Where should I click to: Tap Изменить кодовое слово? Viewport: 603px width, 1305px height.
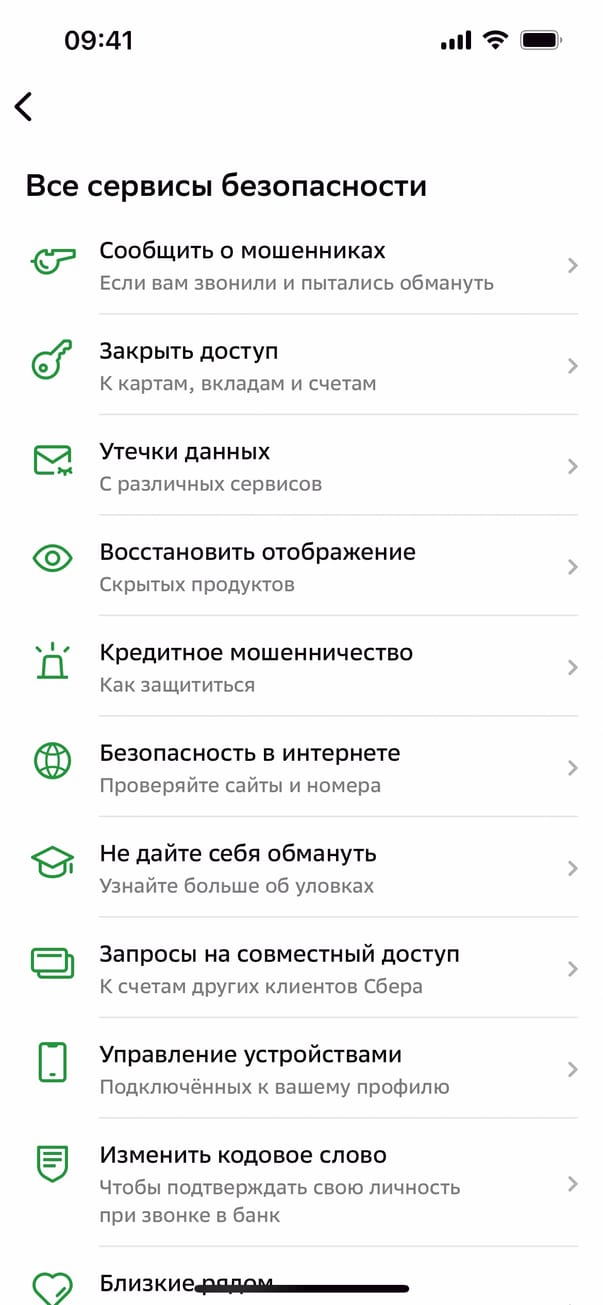[300, 1184]
